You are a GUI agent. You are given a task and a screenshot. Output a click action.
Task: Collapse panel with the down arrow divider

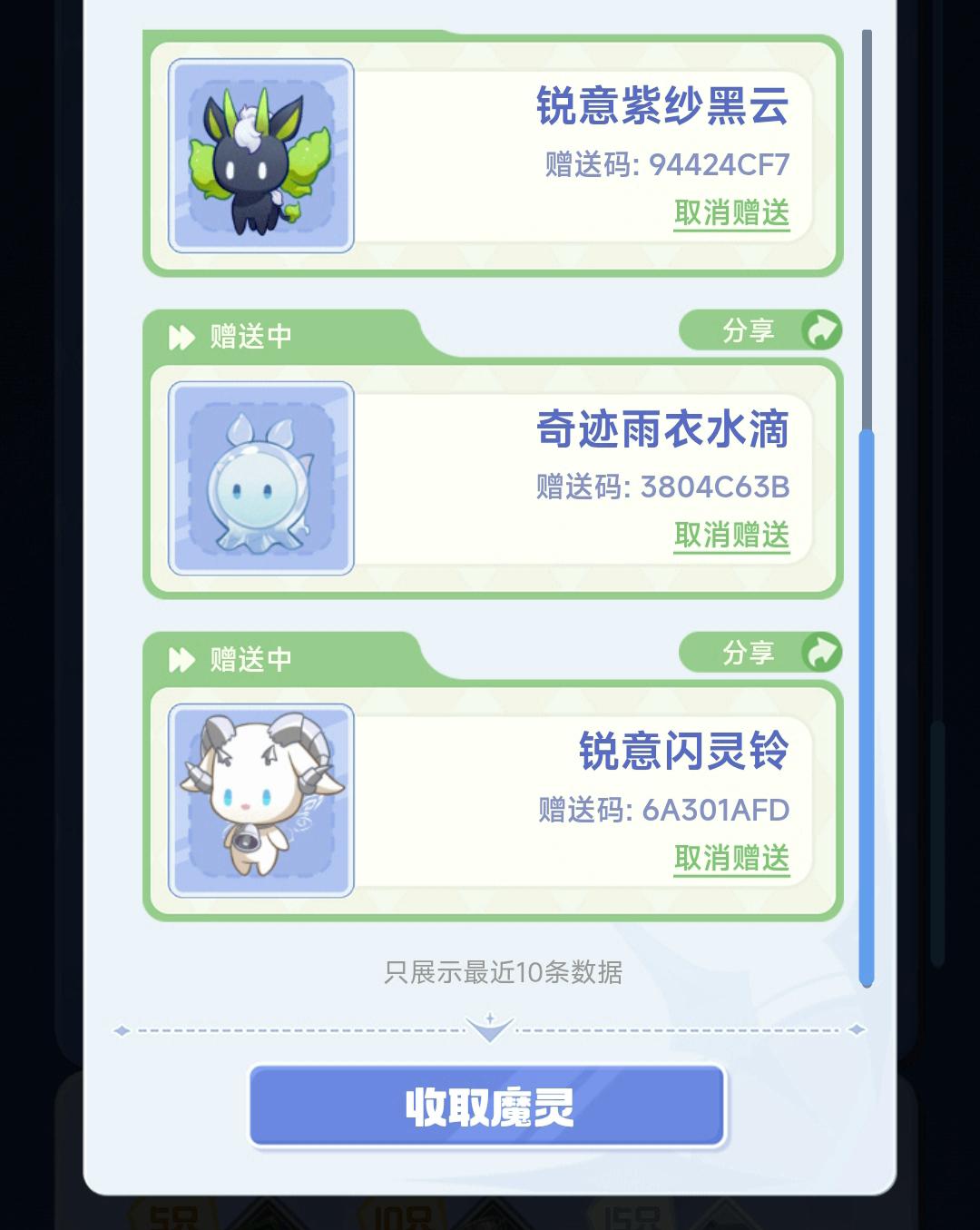[489, 1029]
